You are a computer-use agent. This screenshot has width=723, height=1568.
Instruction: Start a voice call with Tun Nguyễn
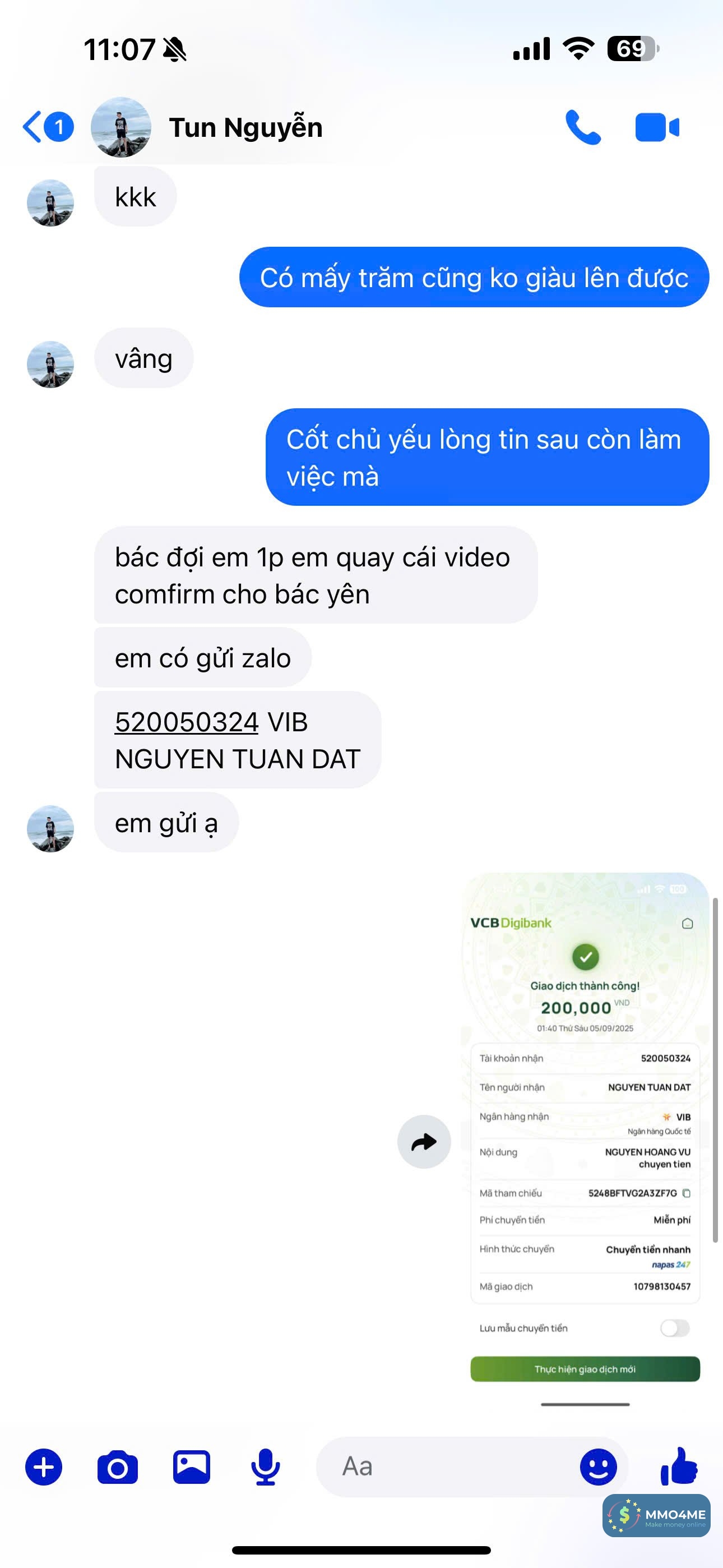point(582,127)
